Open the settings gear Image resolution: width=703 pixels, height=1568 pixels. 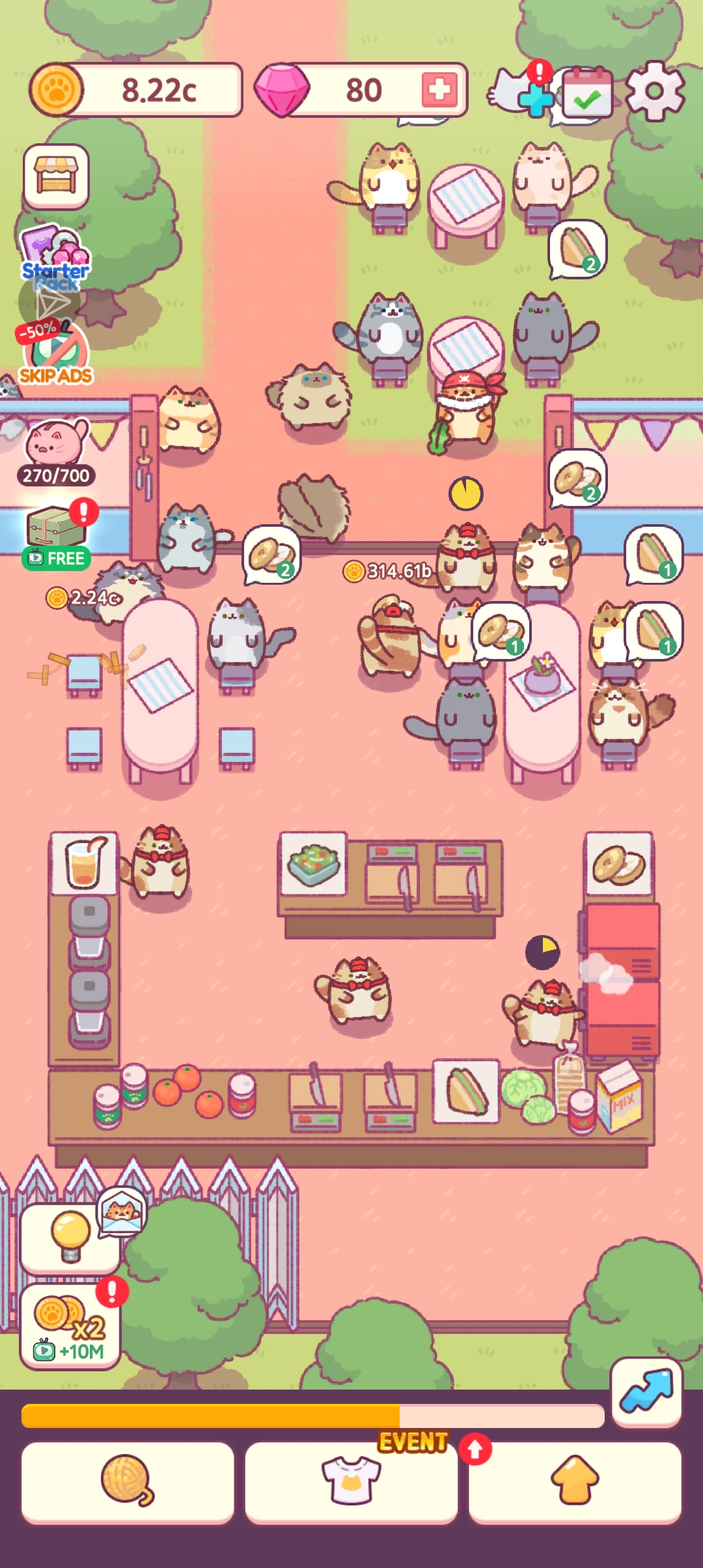click(x=655, y=91)
